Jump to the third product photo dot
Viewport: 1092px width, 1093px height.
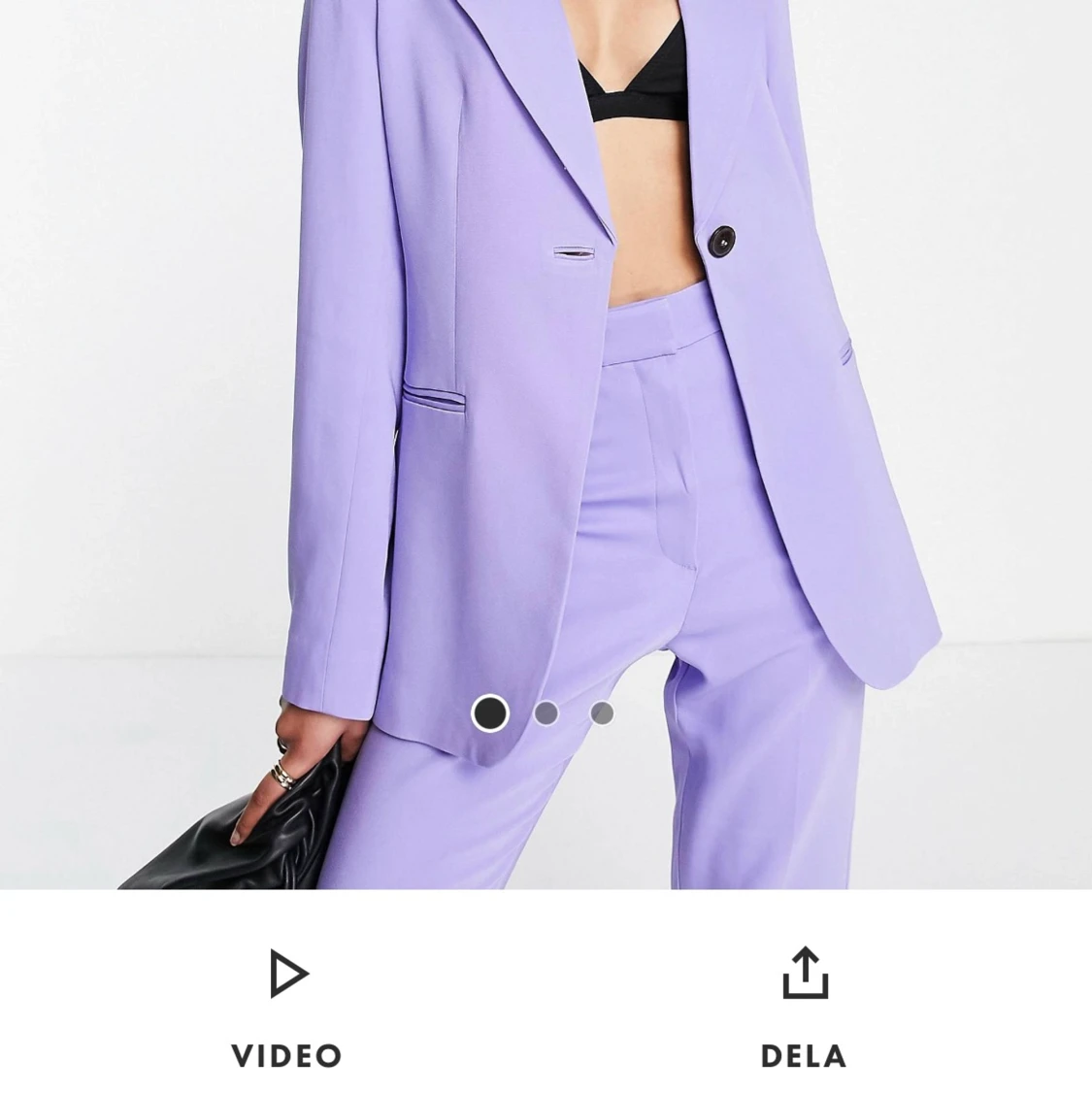click(602, 714)
